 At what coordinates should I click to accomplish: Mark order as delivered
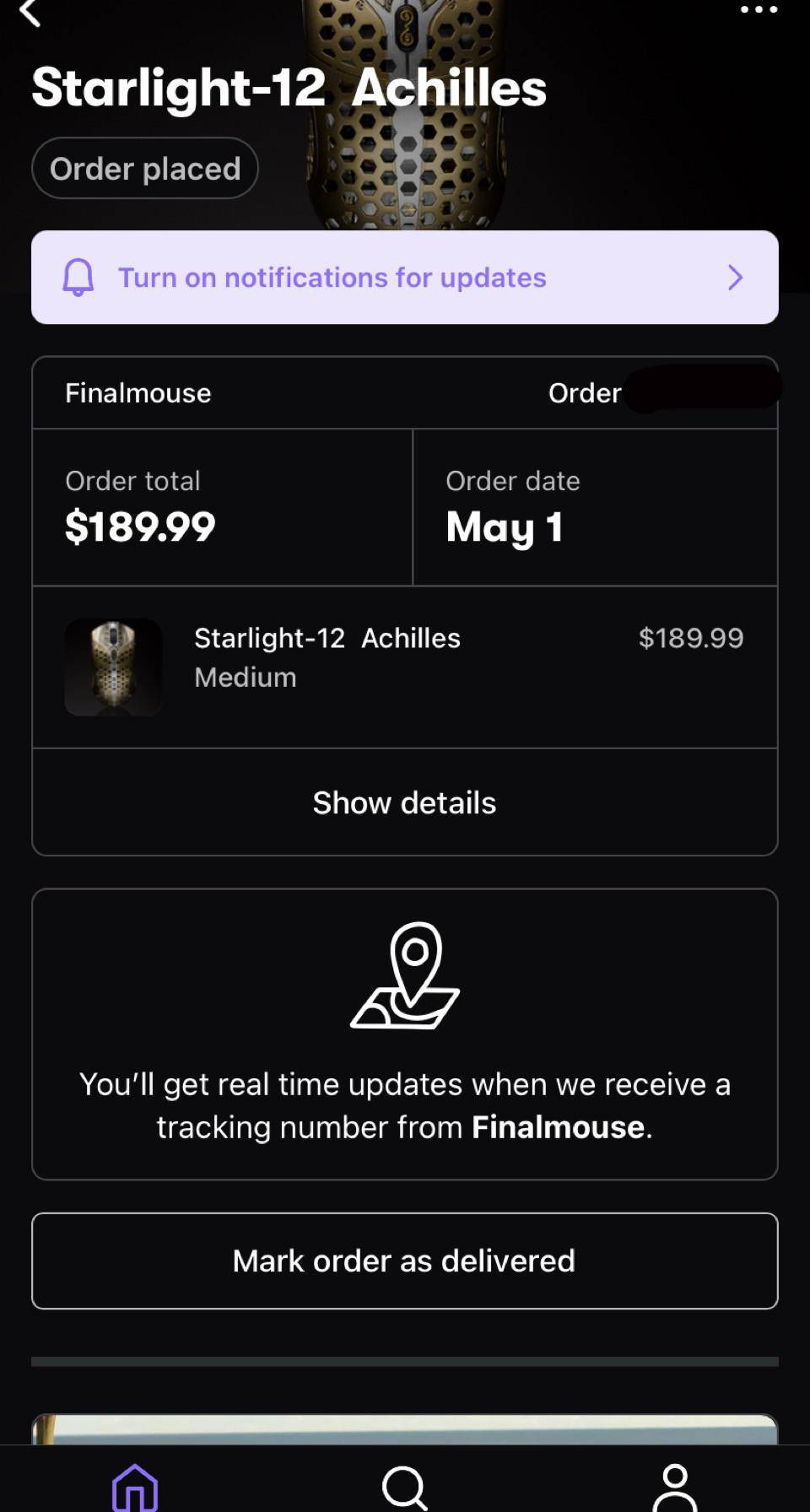coord(404,1261)
